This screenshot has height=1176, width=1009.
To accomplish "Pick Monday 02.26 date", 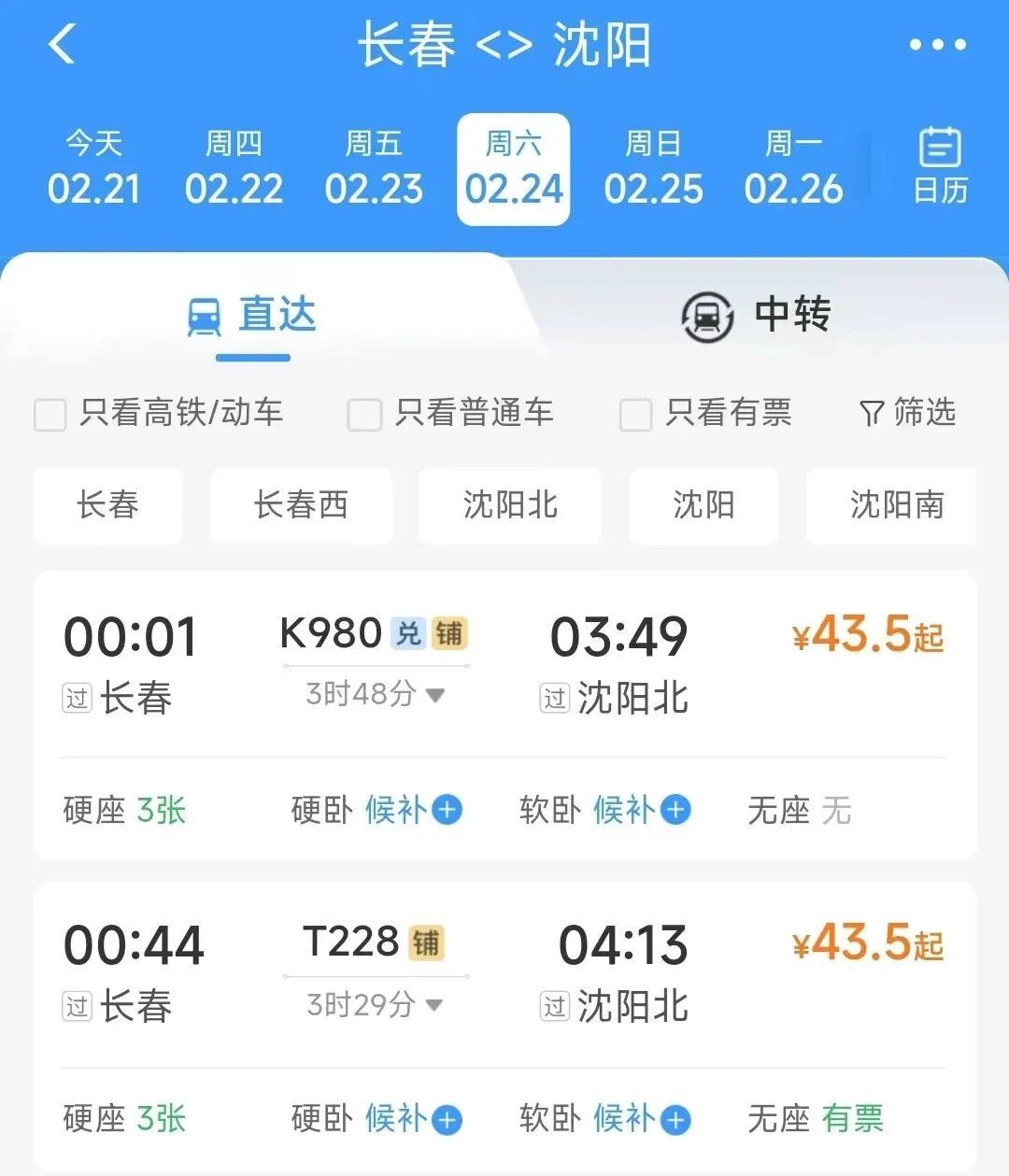I will [793, 169].
